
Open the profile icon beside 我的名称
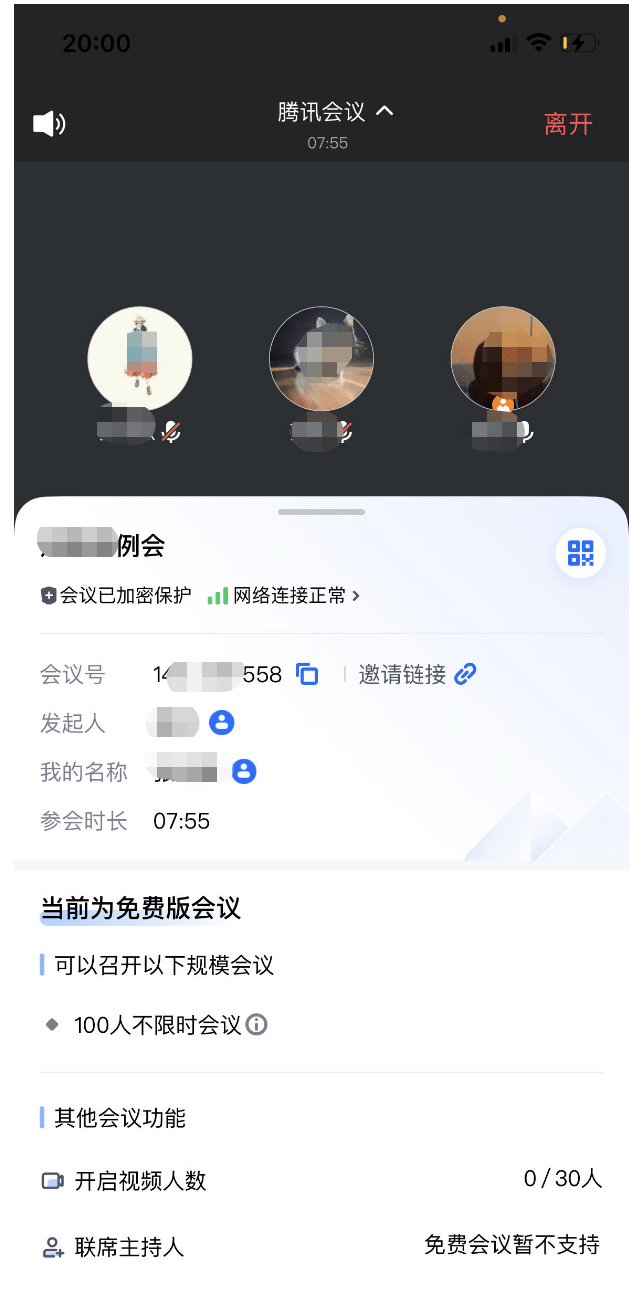[245, 771]
